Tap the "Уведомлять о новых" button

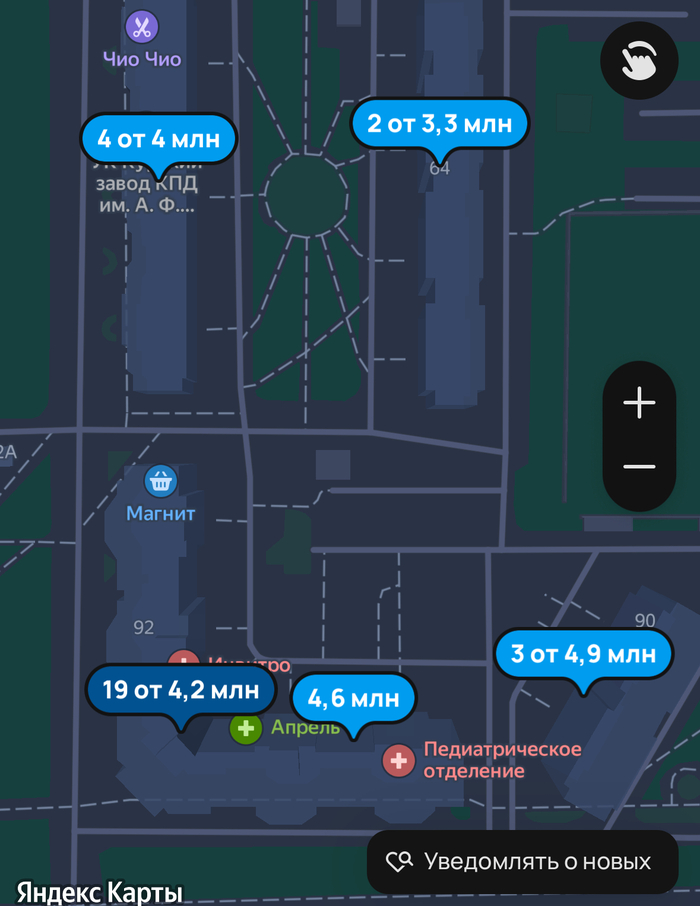click(x=523, y=861)
